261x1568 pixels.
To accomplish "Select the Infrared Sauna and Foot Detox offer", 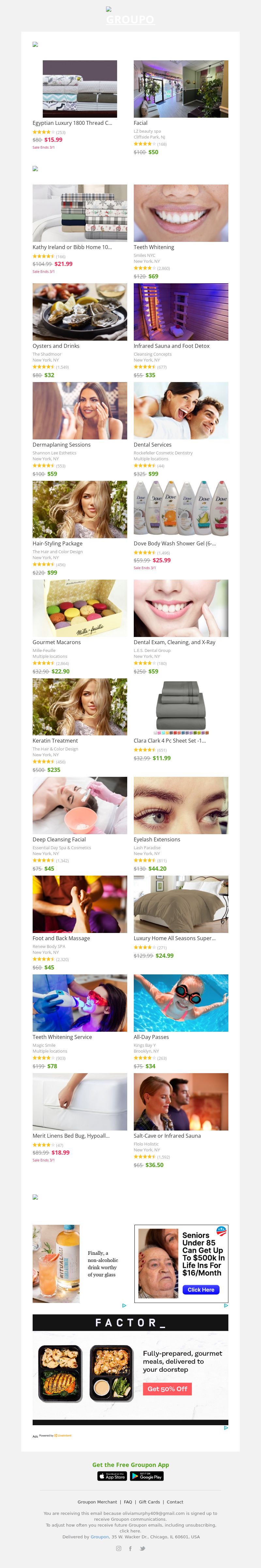I will [x=180, y=312].
